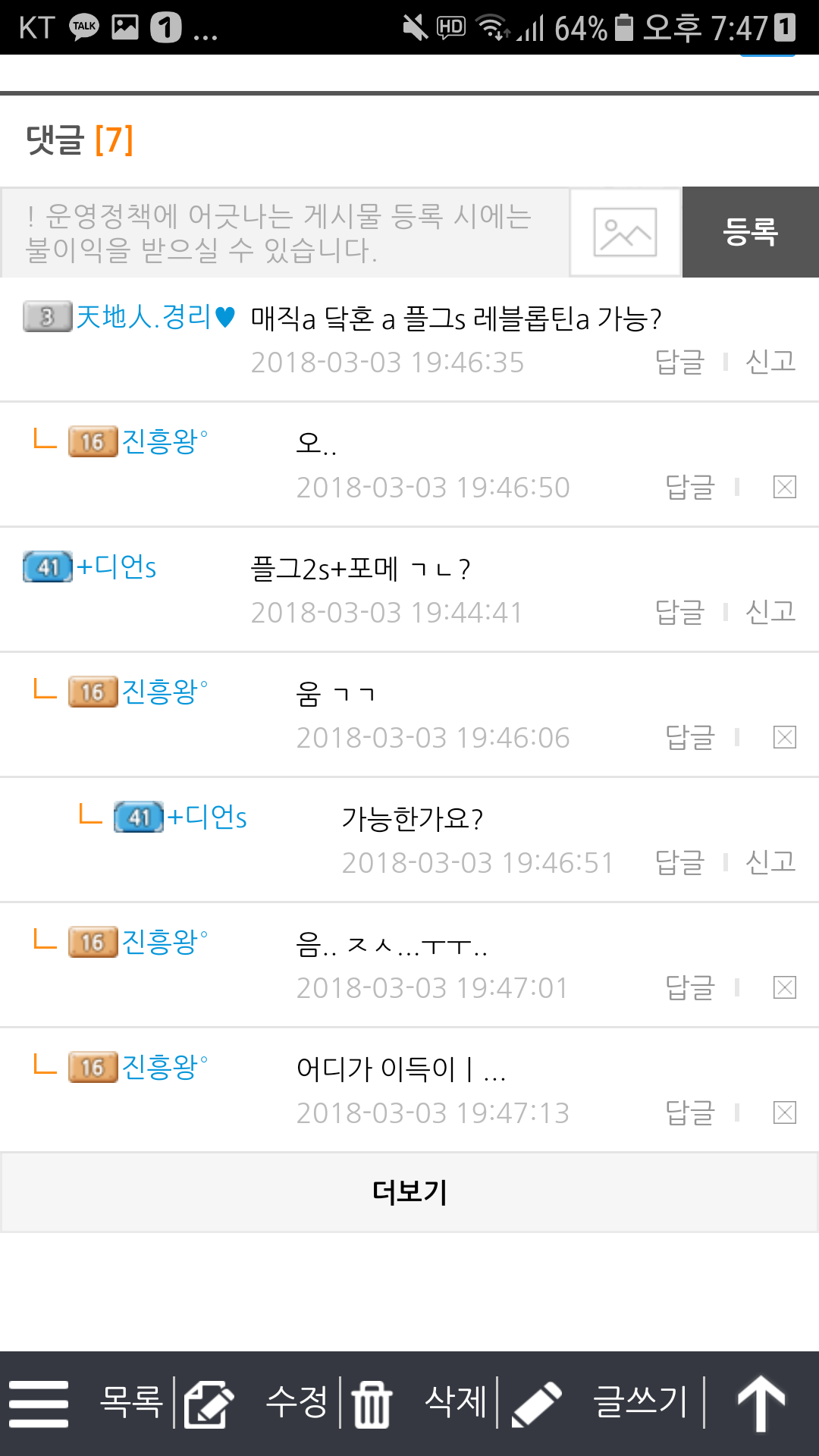Delete the 음.. ㅈㅅ comment

pos(784,987)
